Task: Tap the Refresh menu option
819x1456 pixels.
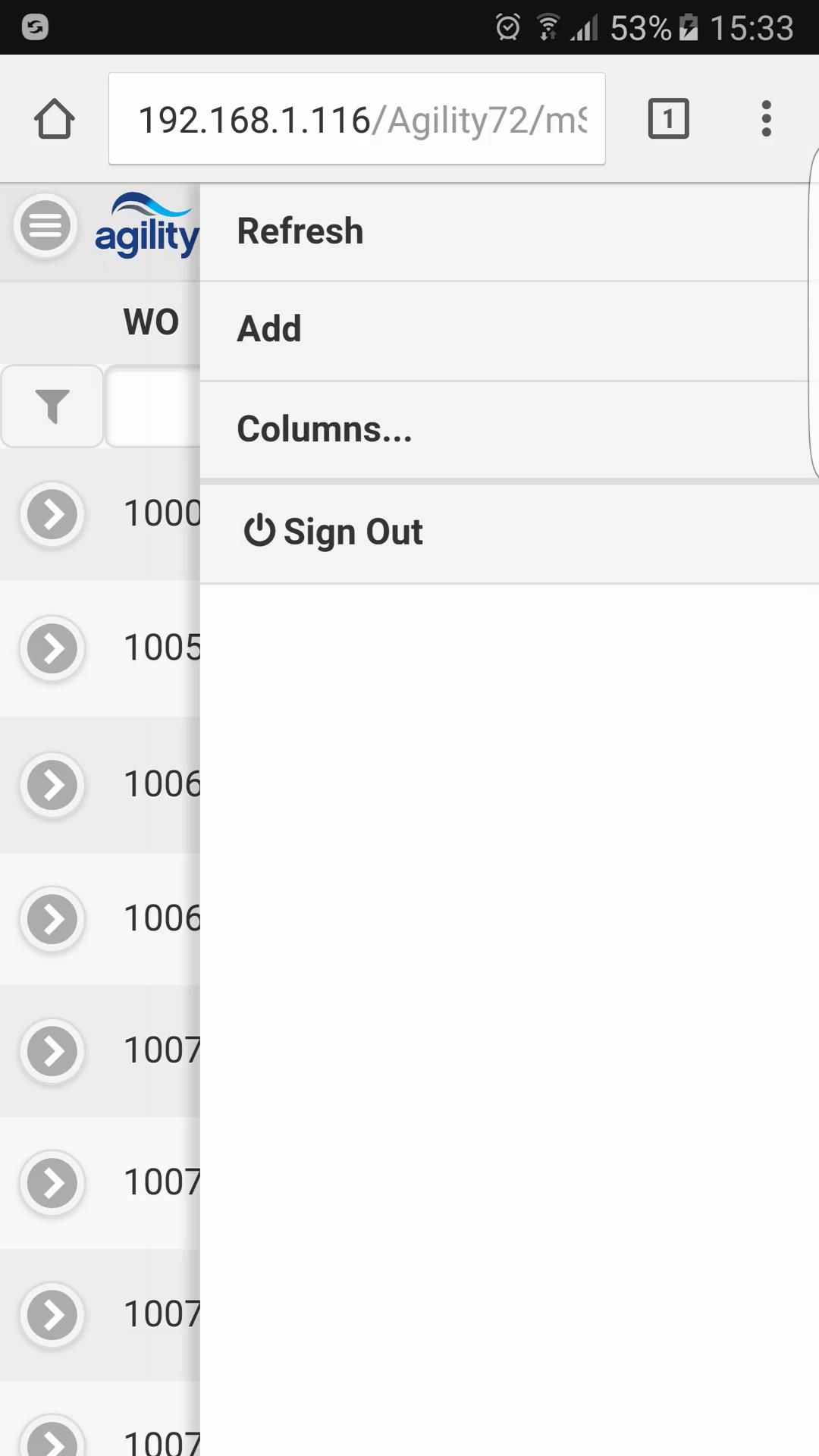Action: click(x=300, y=231)
